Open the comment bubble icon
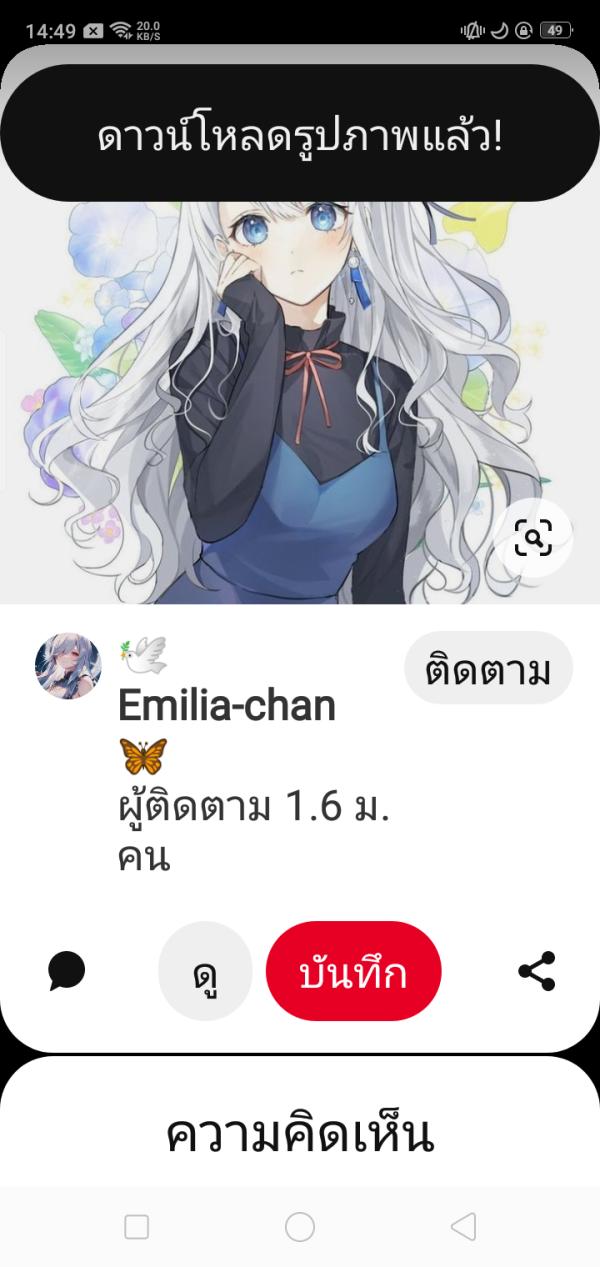Viewport: 600px width, 1267px height. [67, 971]
